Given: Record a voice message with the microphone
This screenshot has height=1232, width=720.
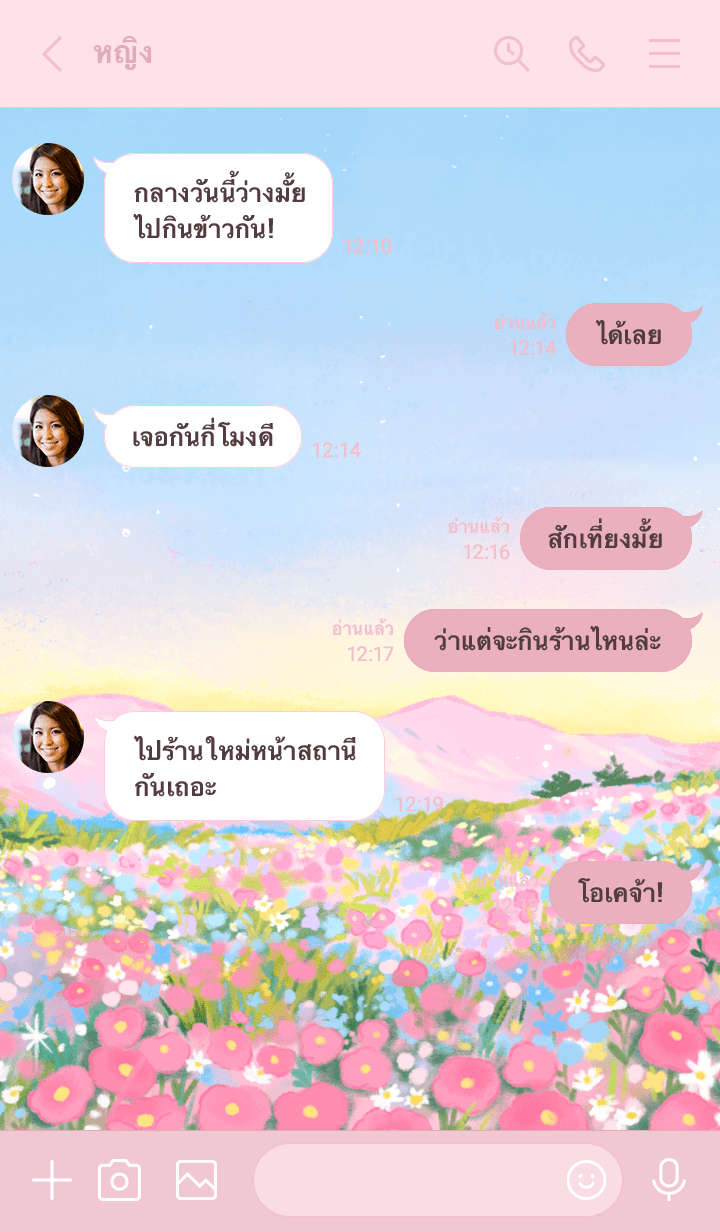Looking at the screenshot, I should tap(669, 1180).
